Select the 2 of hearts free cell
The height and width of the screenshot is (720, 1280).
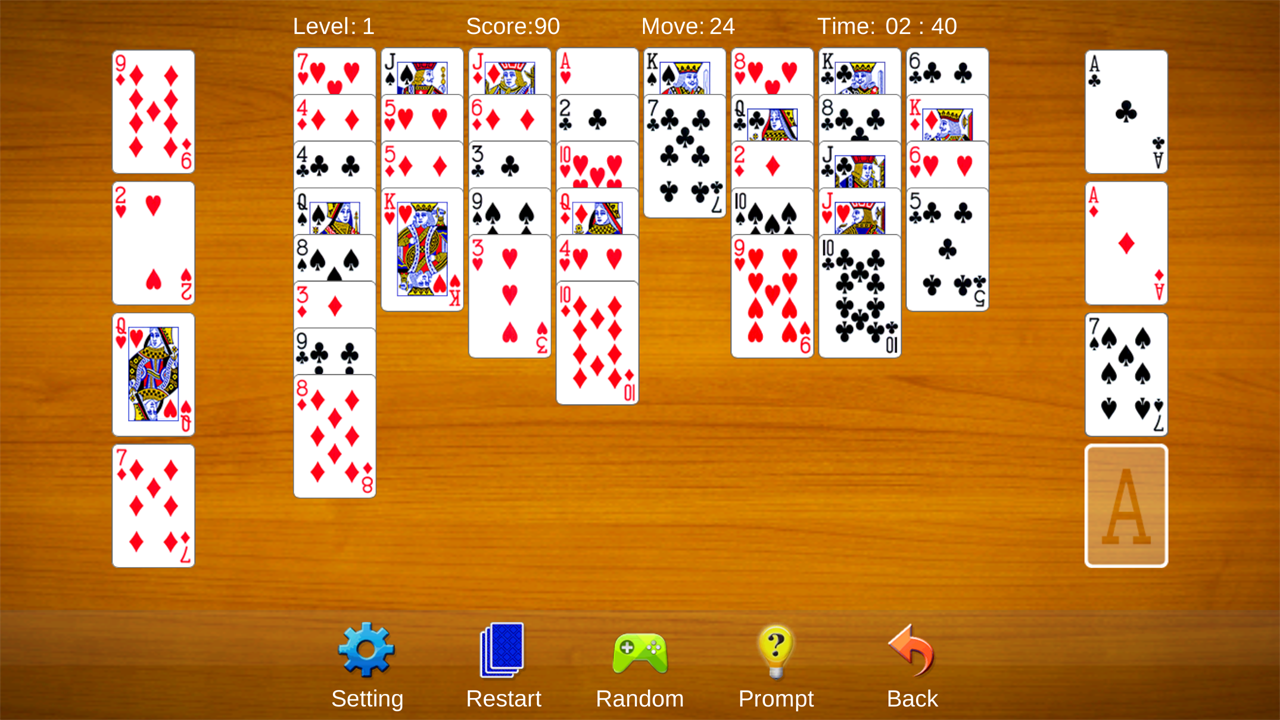coord(153,243)
